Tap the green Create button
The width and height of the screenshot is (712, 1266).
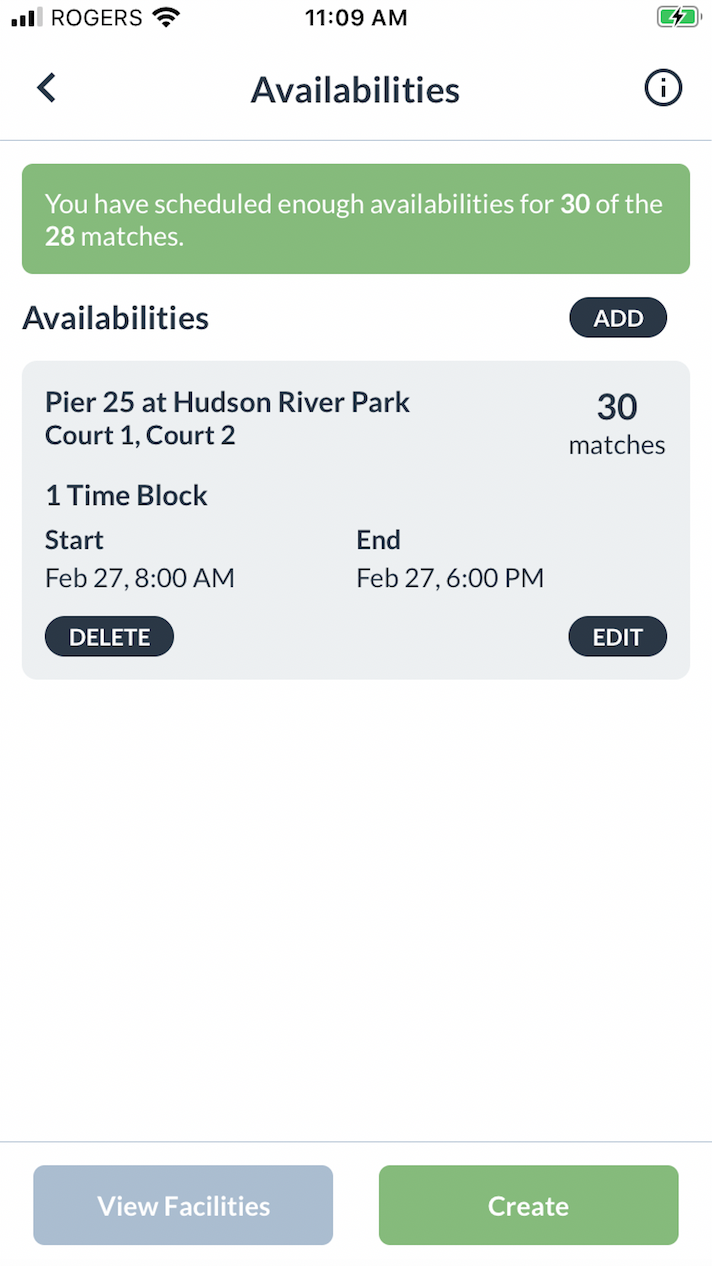click(x=528, y=1205)
